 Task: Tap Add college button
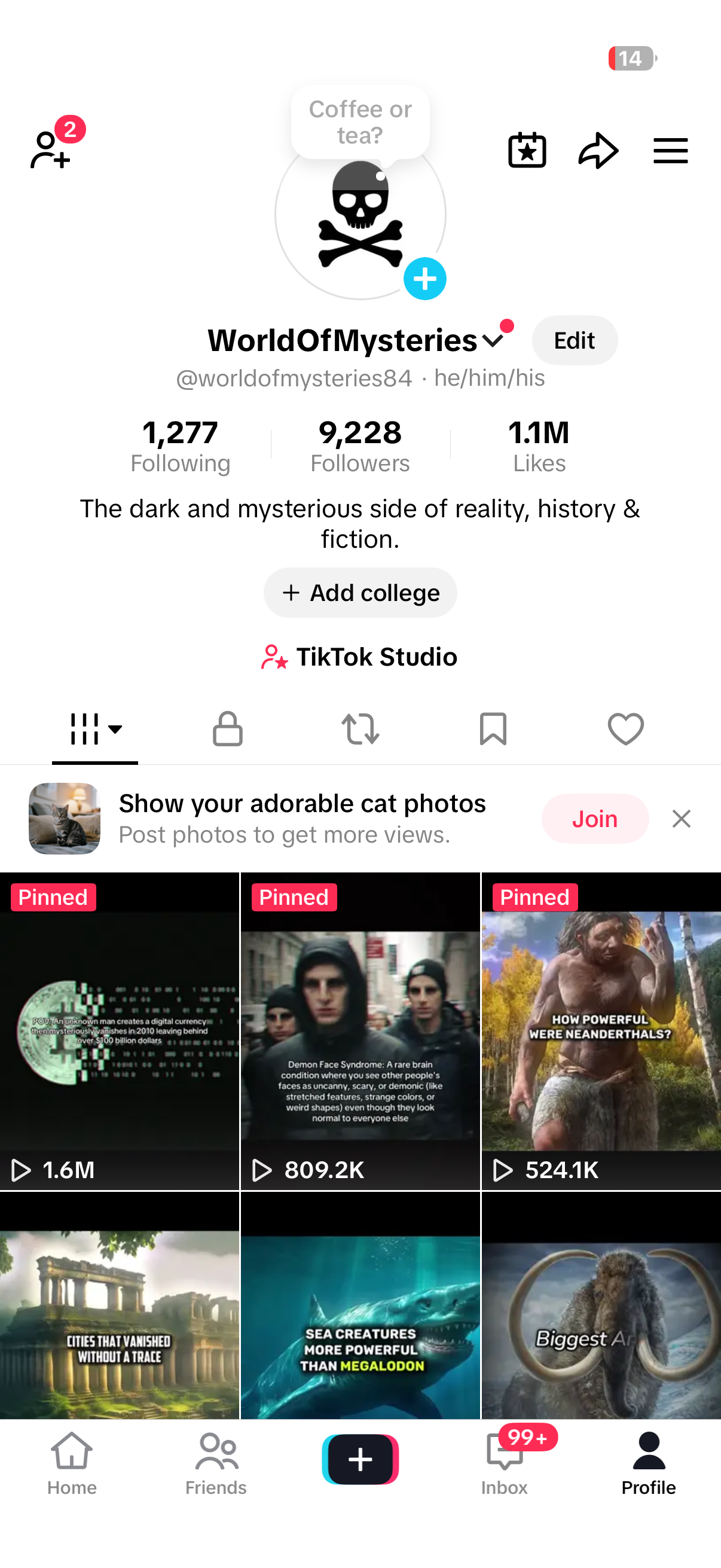(x=360, y=593)
